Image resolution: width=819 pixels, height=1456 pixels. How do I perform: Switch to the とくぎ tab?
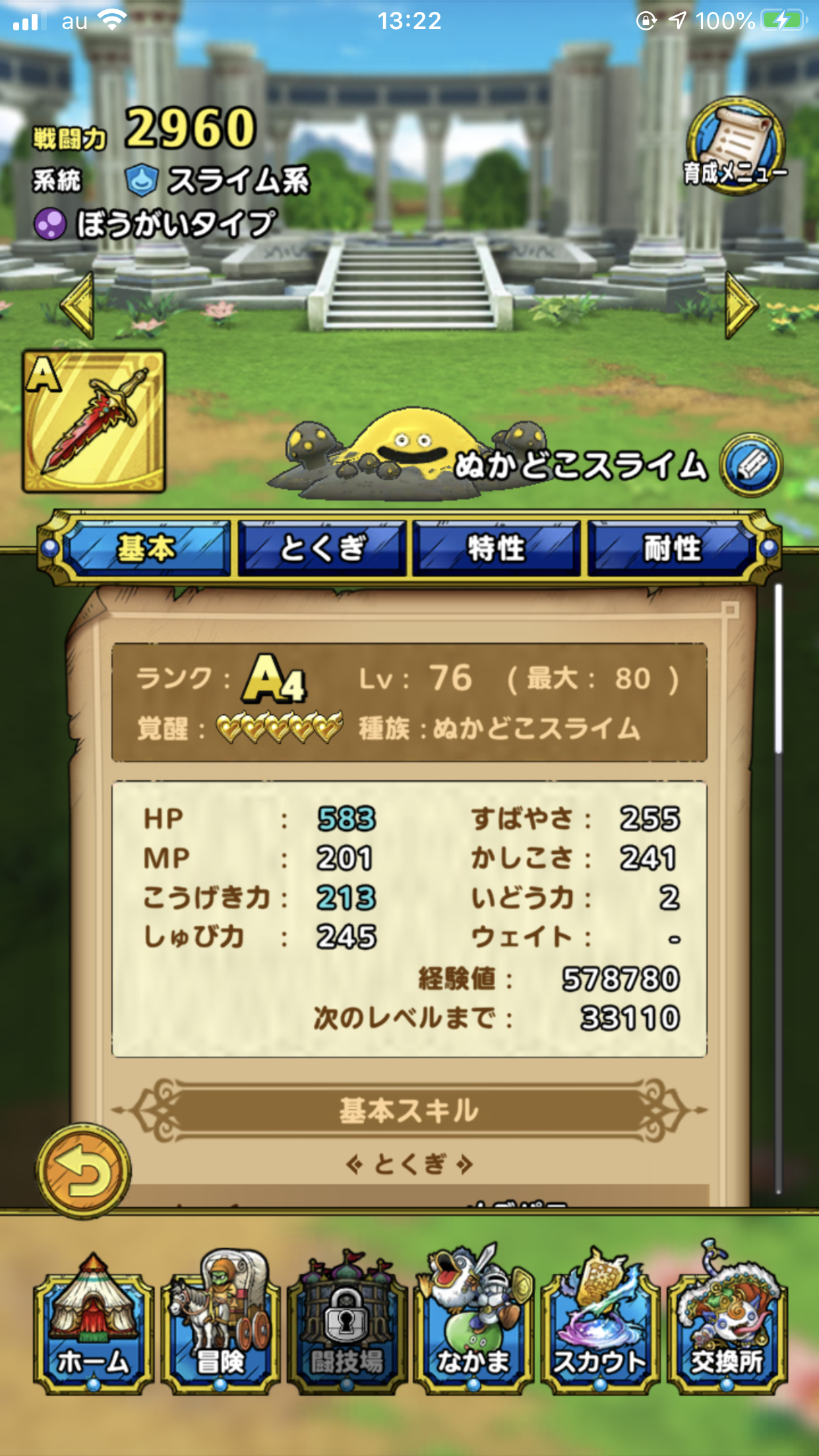click(x=322, y=548)
